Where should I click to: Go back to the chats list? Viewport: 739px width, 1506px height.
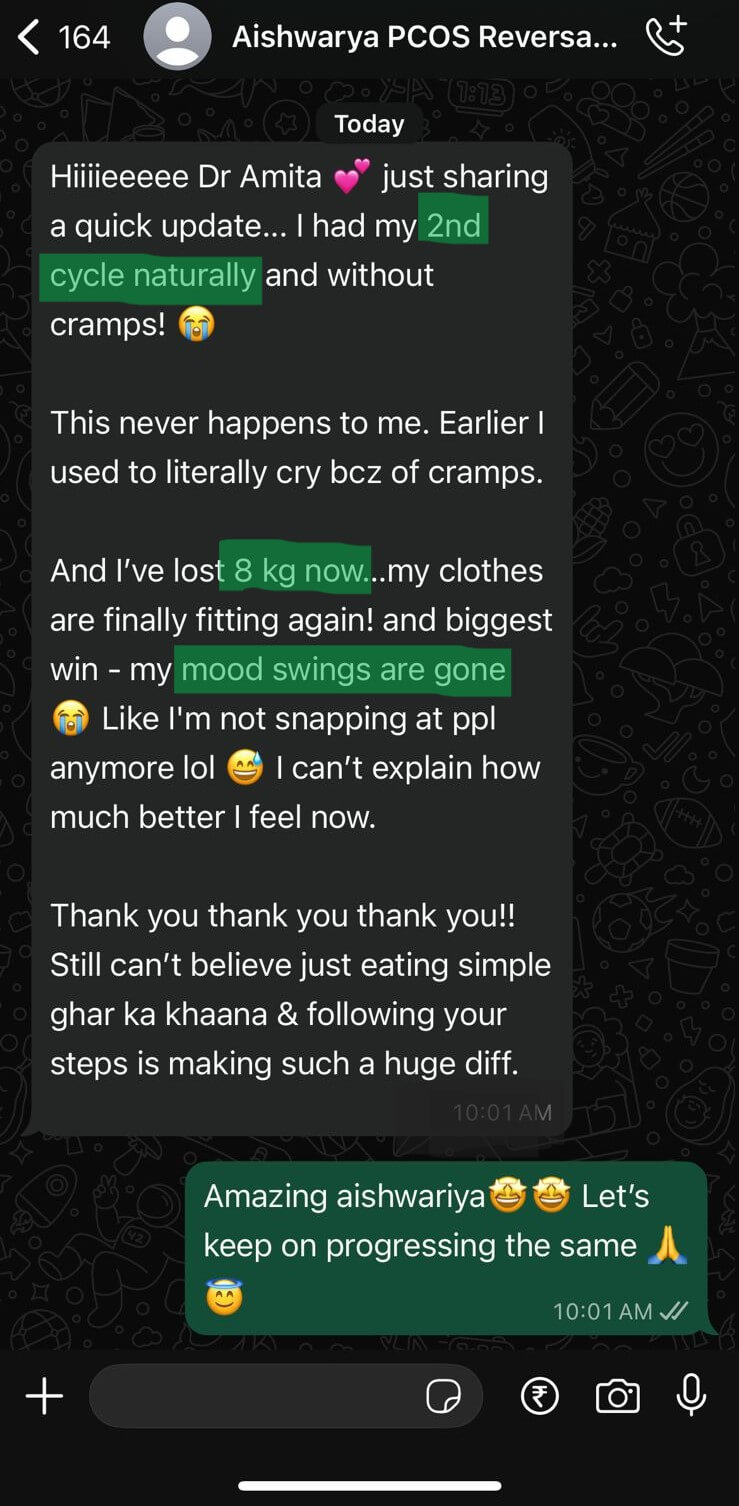point(30,38)
